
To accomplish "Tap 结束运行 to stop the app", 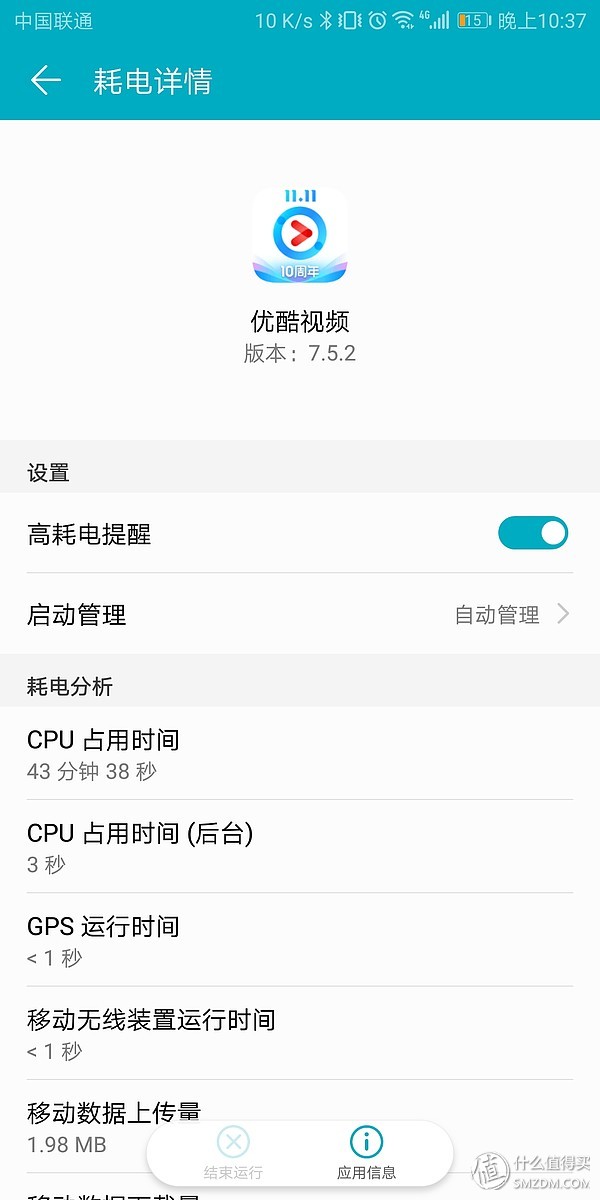I will coord(233,1152).
